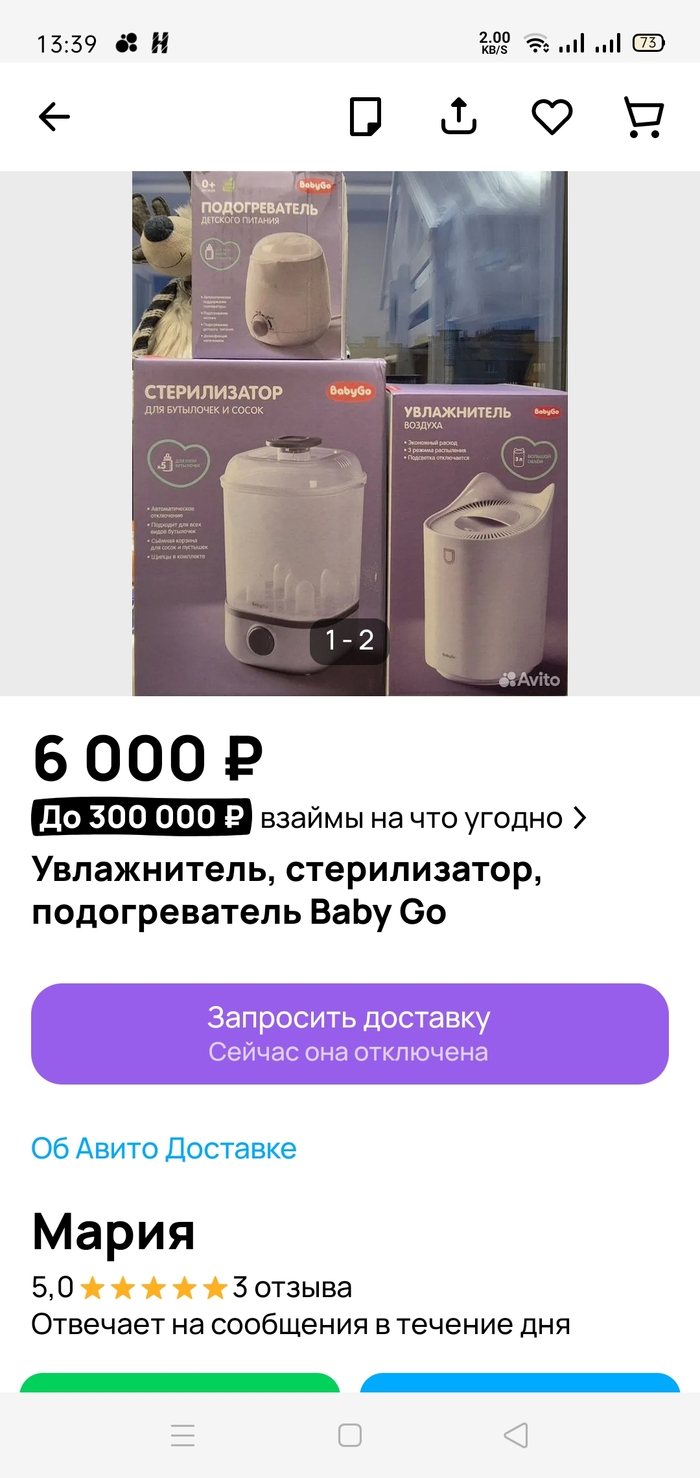Image resolution: width=700 pixels, height=1478 pixels.
Task: Open the system recent apps menu
Action: coord(183,1436)
